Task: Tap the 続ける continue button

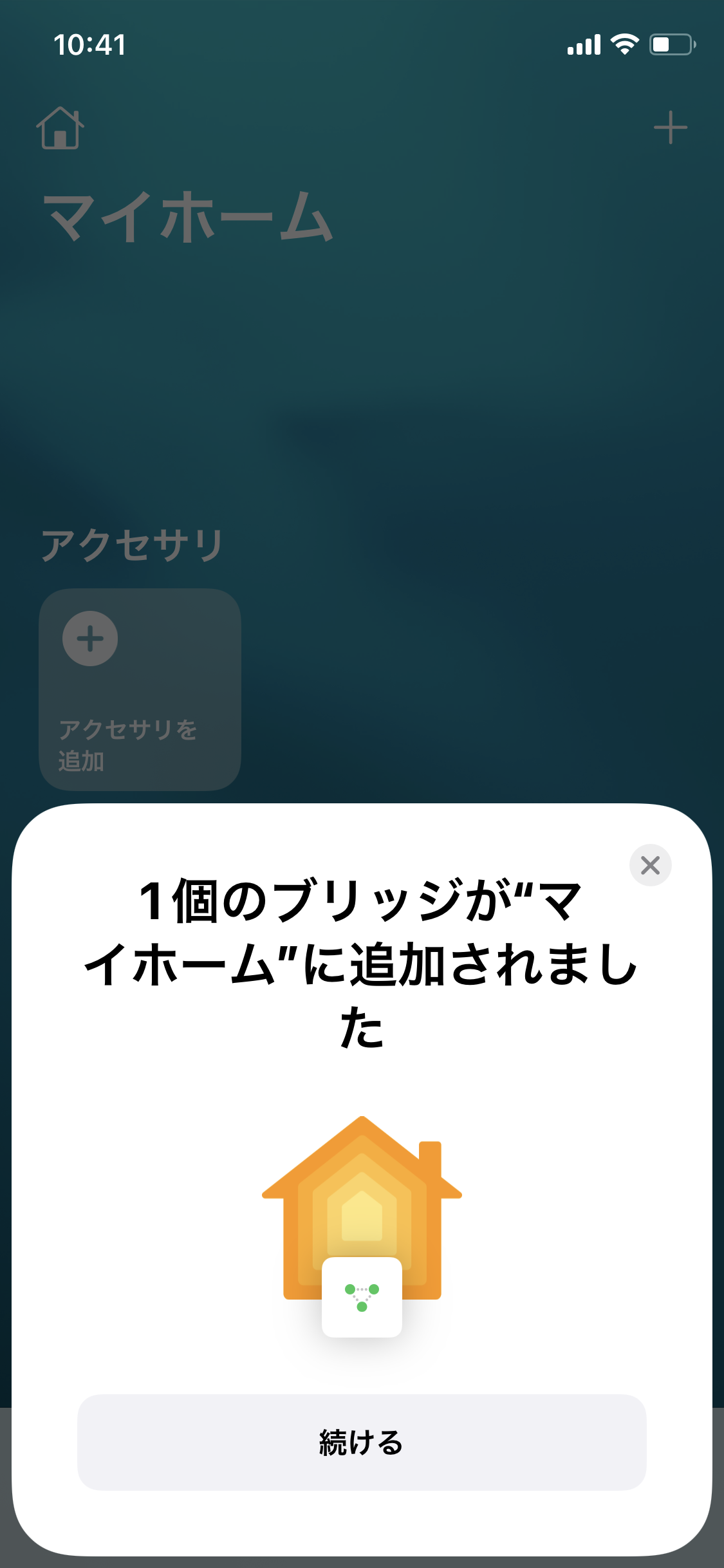Action: [362, 1442]
